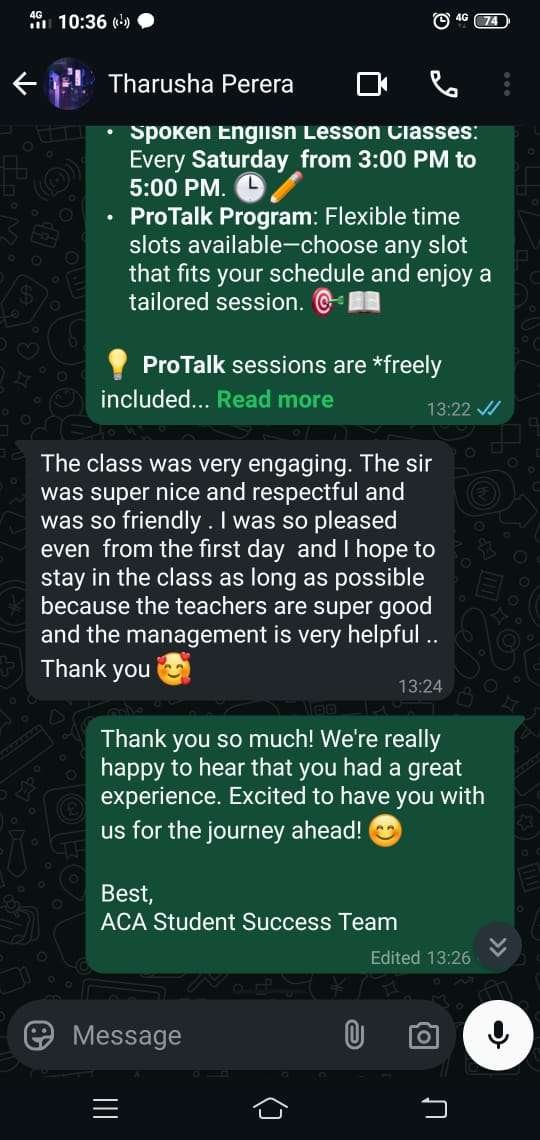Start a video call with Tharusha
The width and height of the screenshot is (540, 1140).
(372, 84)
